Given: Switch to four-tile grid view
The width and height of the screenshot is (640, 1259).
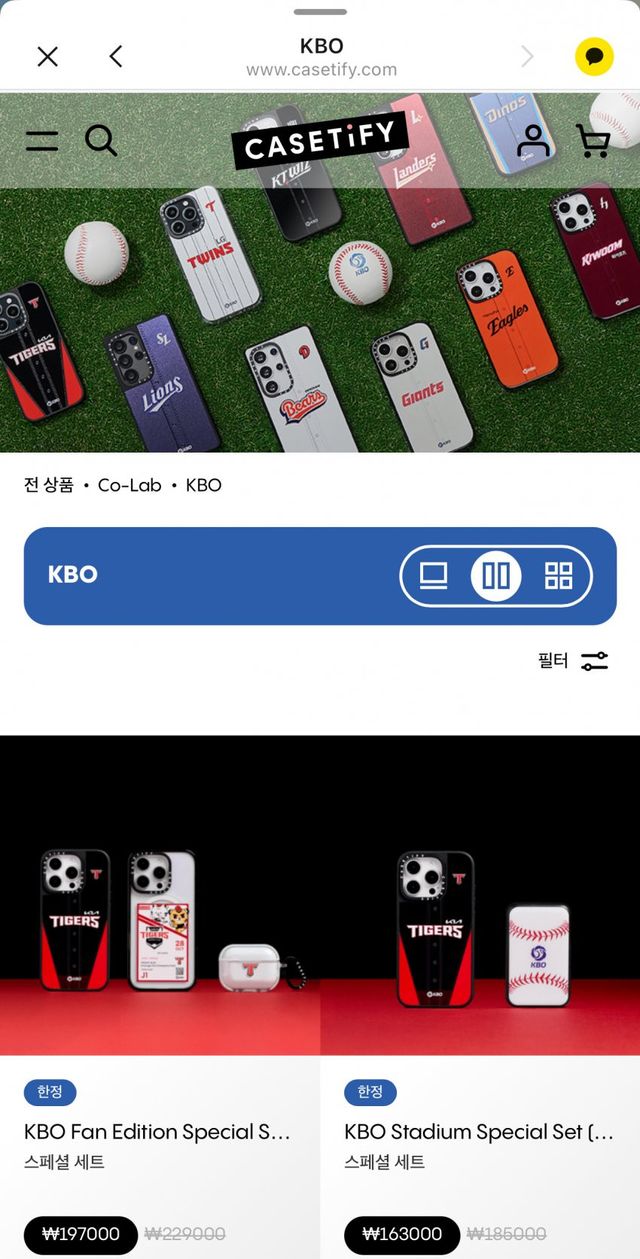Looking at the screenshot, I should [x=558, y=575].
